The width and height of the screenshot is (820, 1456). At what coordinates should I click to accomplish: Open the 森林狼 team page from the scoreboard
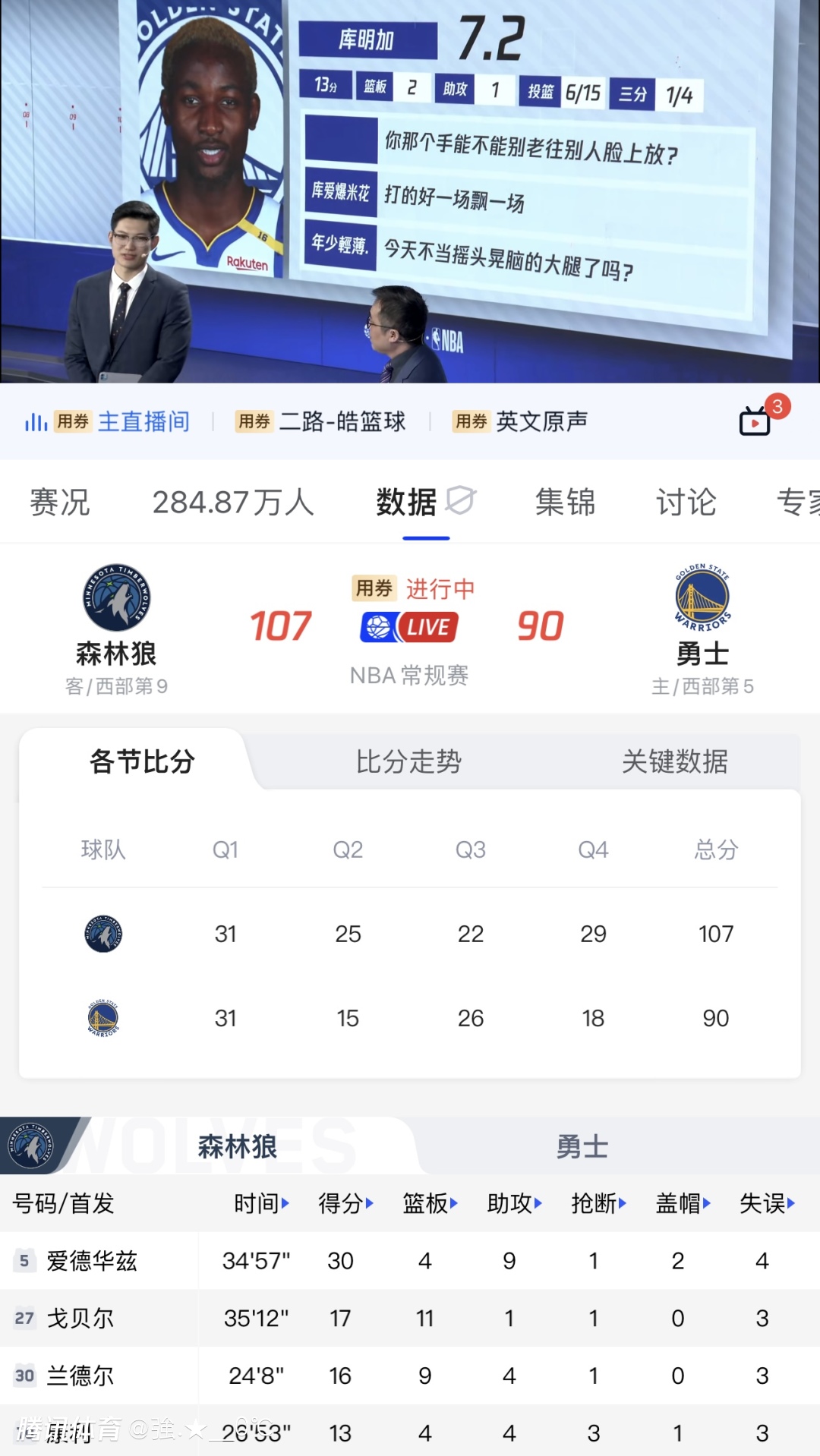pyautogui.click(x=116, y=615)
